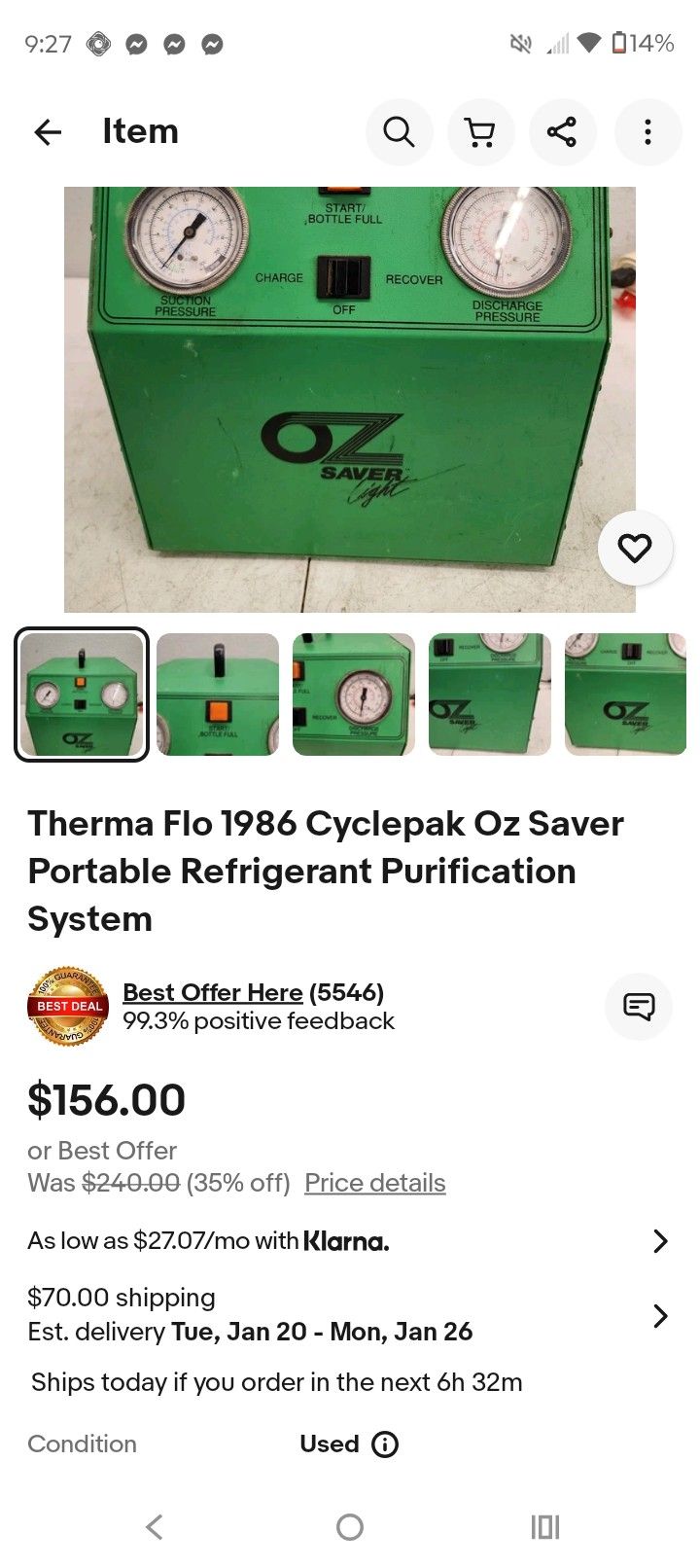Visit the Best Offer Here seller profile
This screenshot has width=700, height=1568.
pos(212,992)
